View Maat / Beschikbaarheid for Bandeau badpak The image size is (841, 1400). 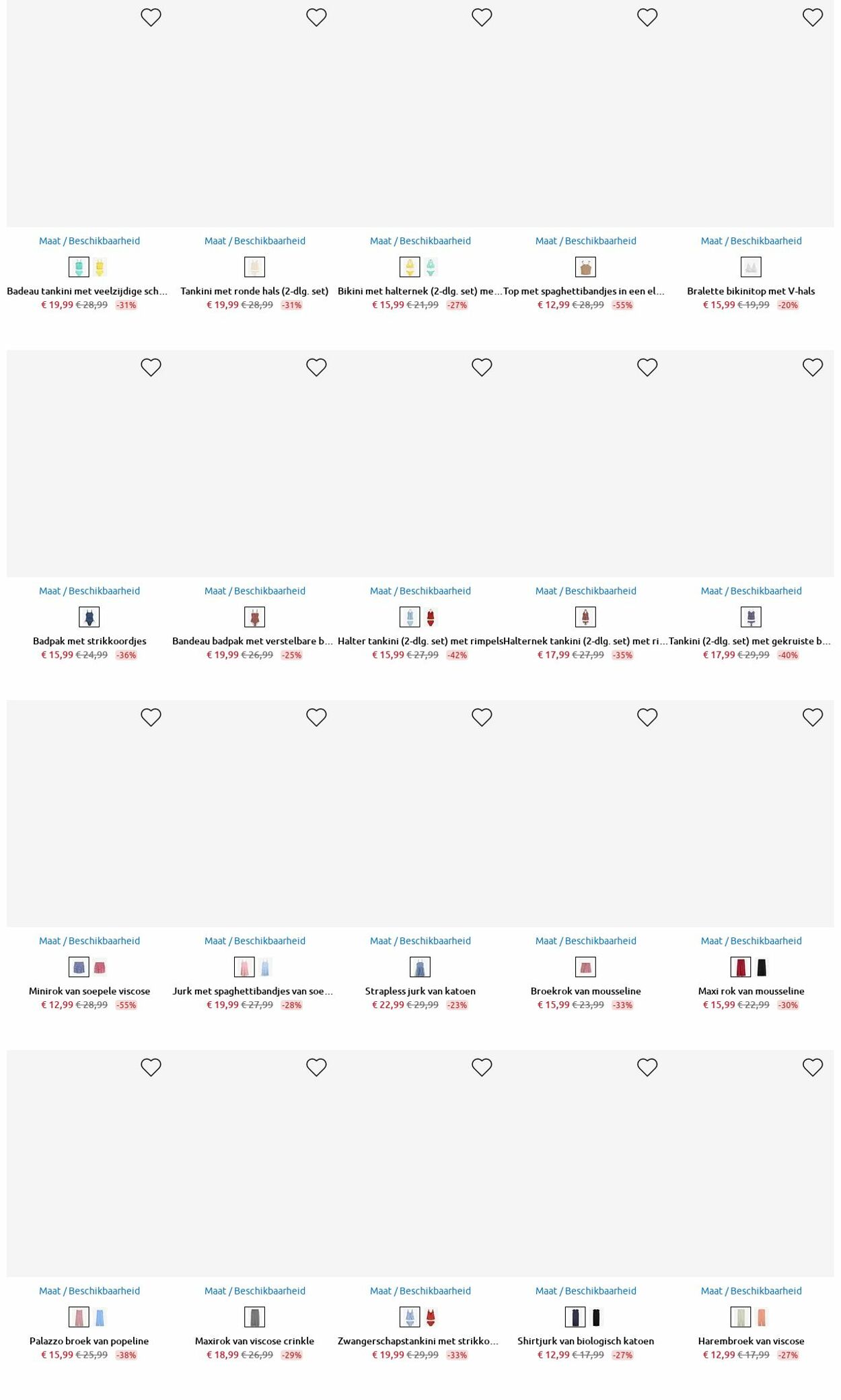(254, 590)
